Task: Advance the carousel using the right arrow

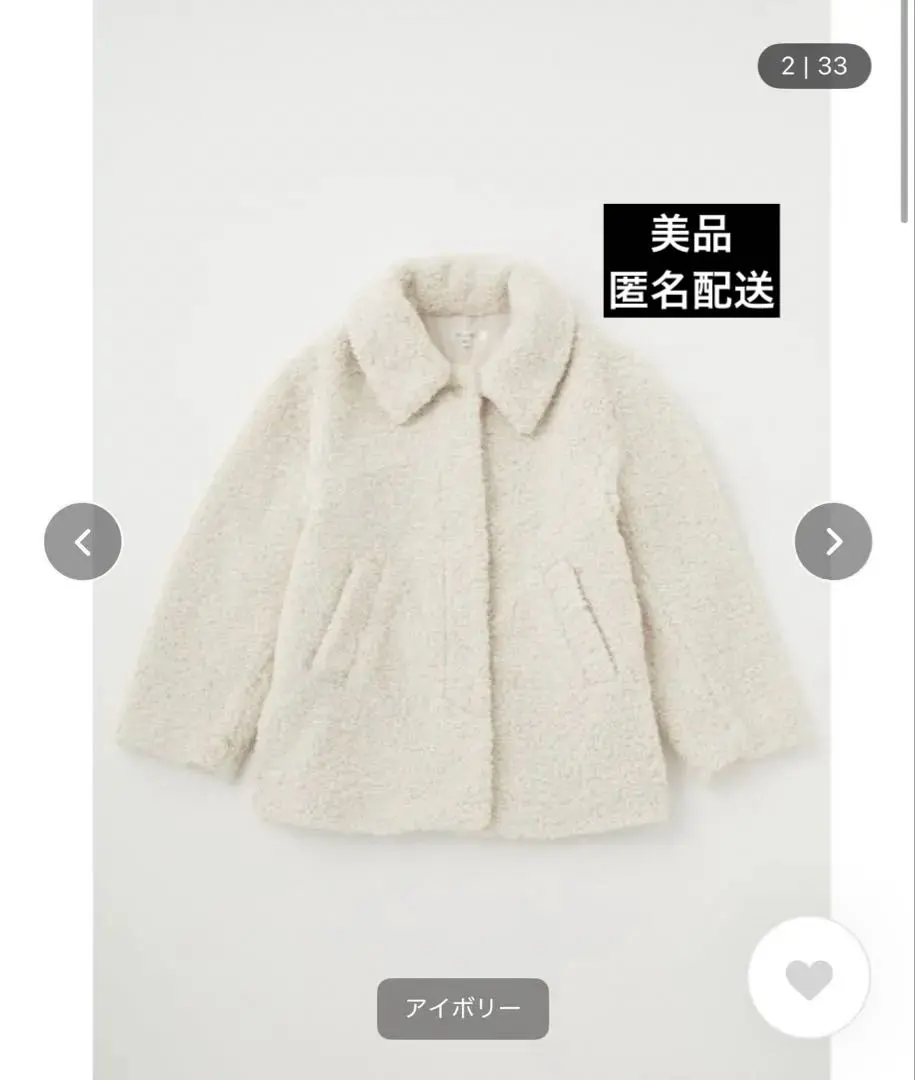Action: click(x=832, y=541)
